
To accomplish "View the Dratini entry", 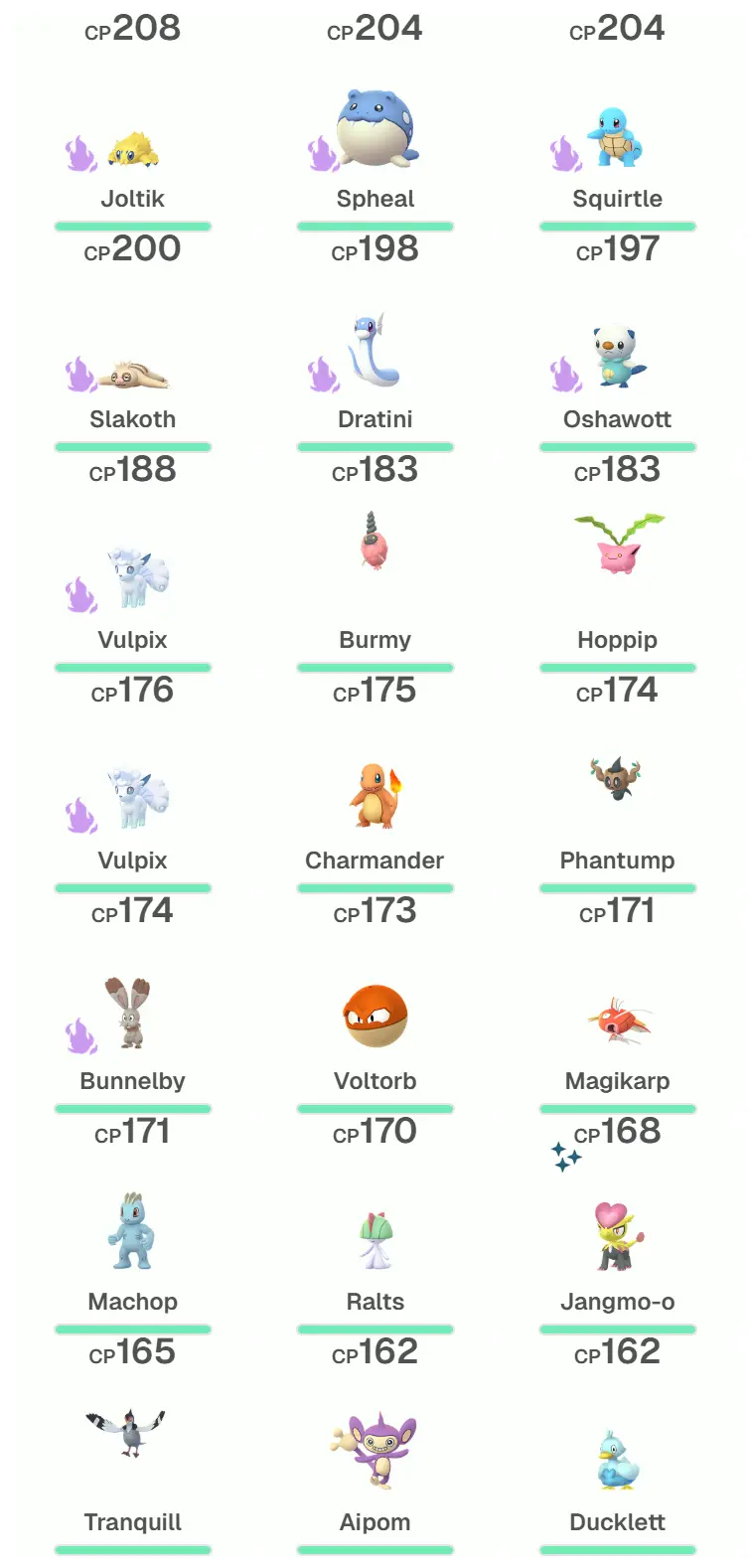I will [x=375, y=353].
